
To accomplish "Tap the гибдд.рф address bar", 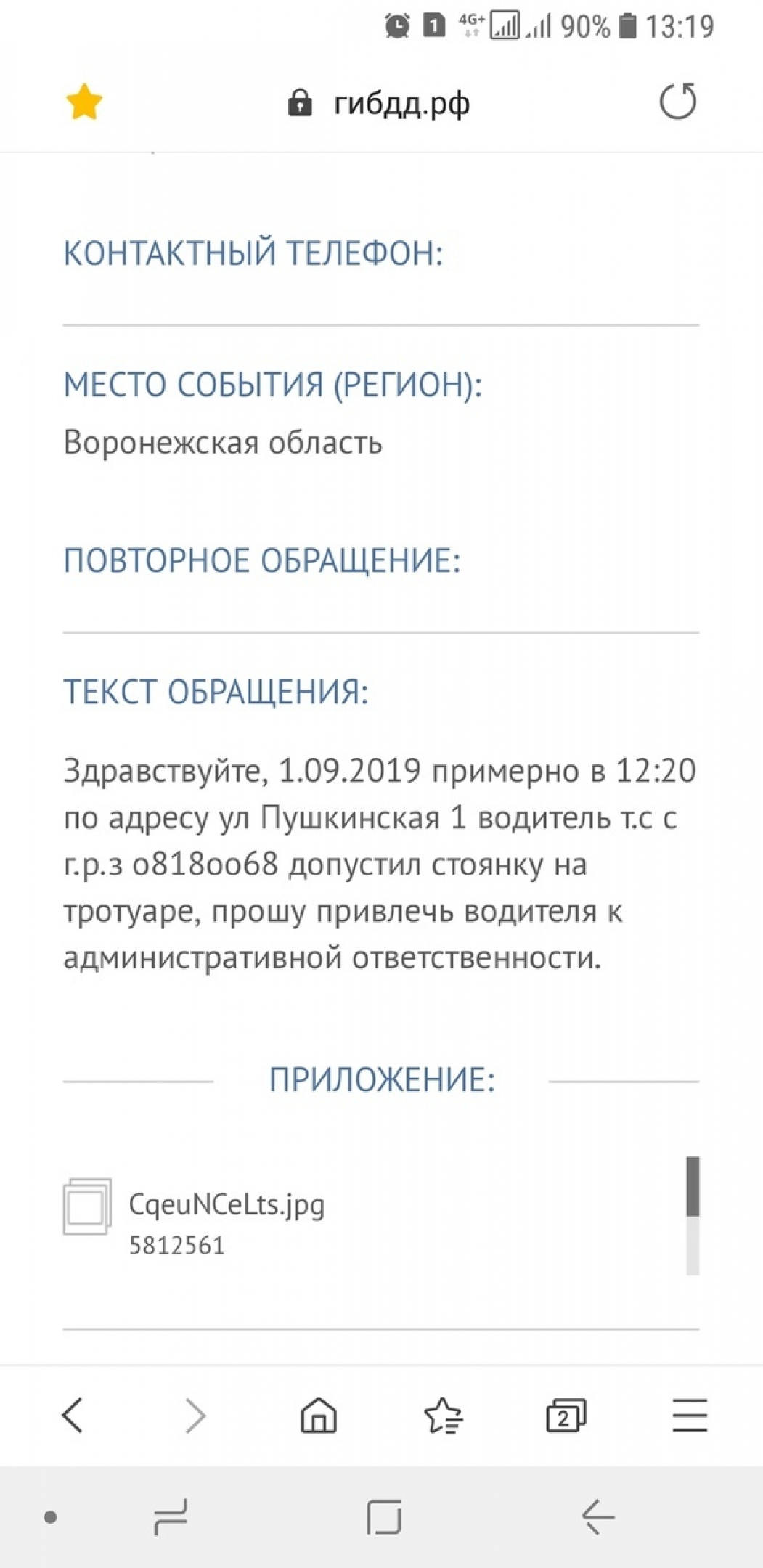I will pos(380,102).
